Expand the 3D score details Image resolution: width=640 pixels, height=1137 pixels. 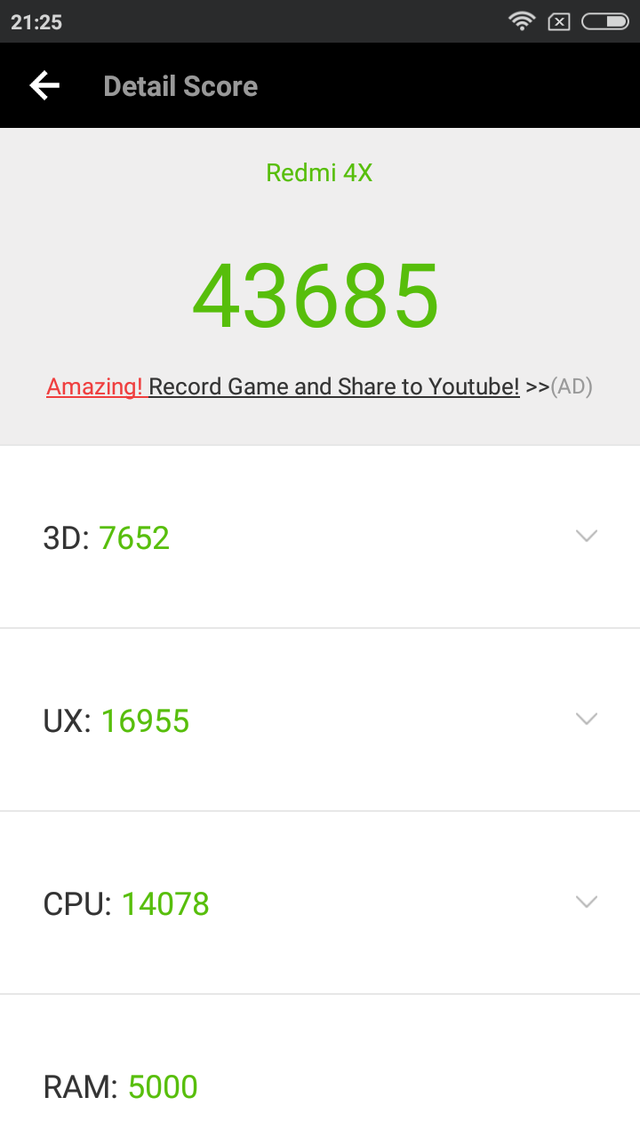[586, 536]
